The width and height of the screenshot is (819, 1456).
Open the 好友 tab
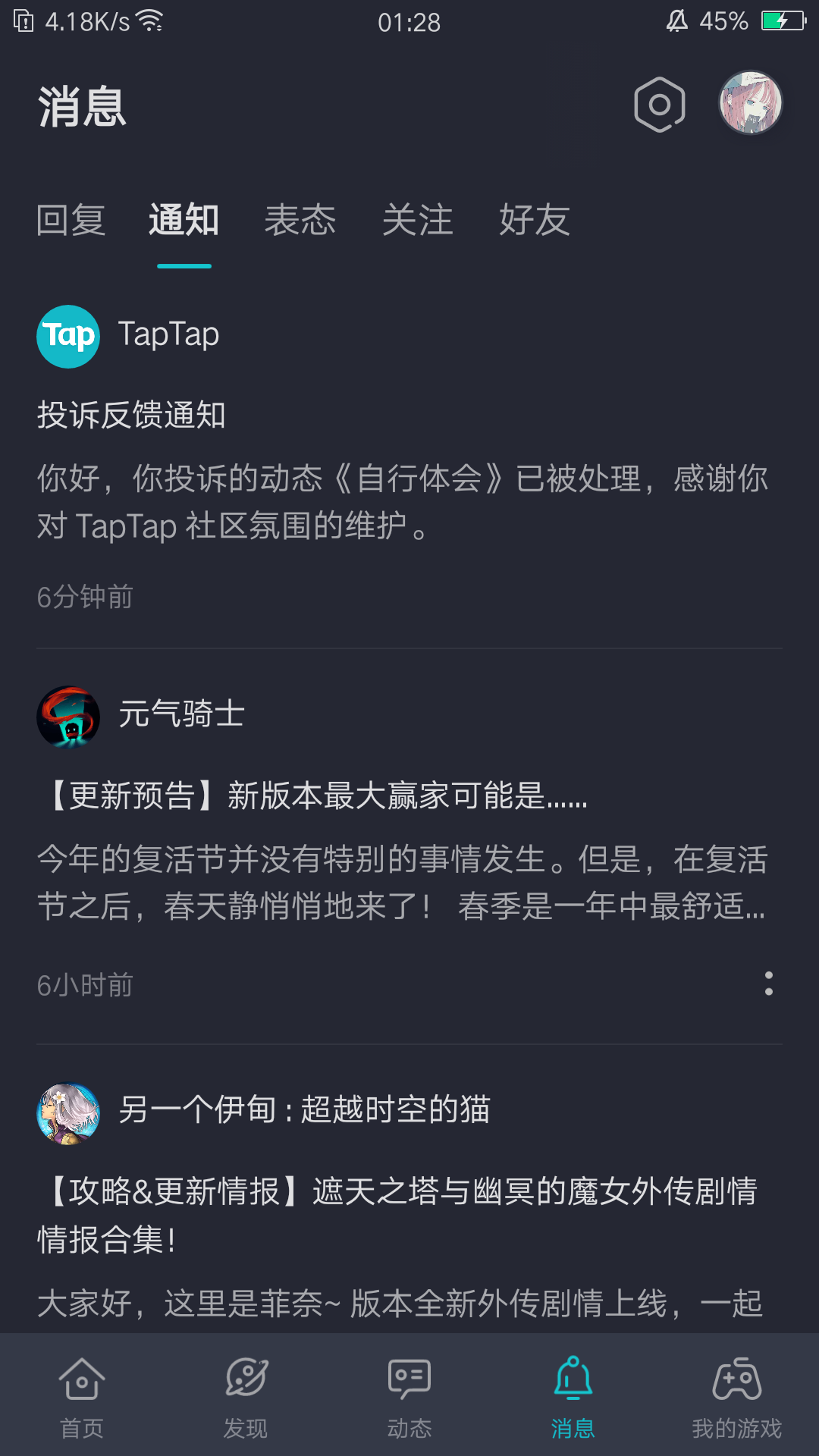(x=533, y=220)
